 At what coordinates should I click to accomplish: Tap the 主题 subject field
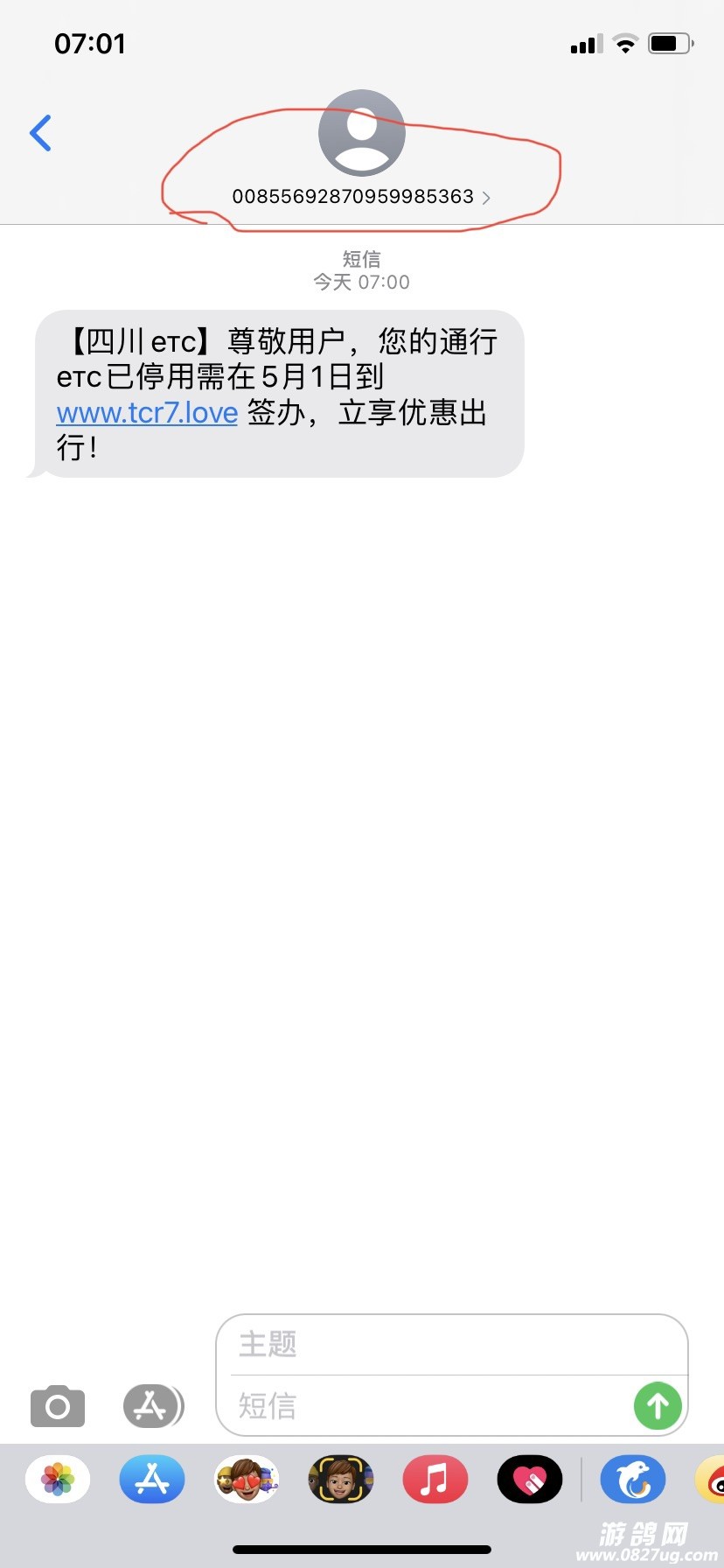pos(450,1344)
